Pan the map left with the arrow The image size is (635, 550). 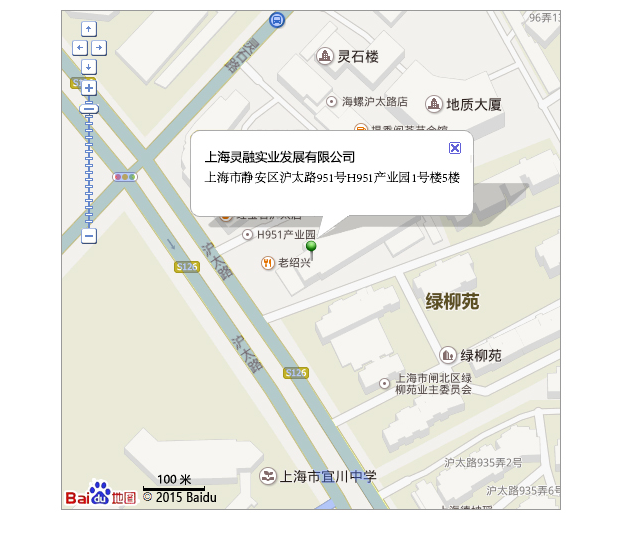(79, 47)
